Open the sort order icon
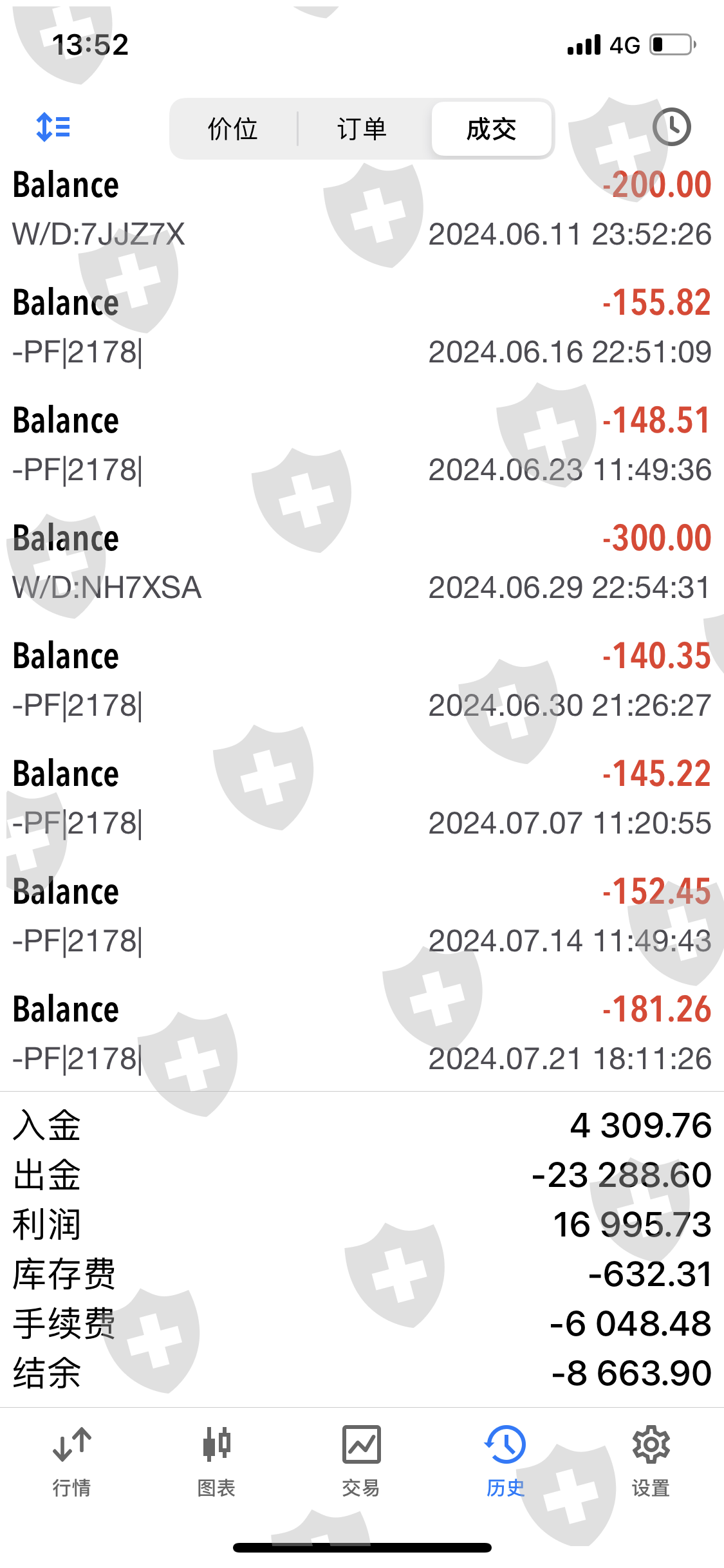This screenshot has width=724, height=1568. (x=53, y=127)
